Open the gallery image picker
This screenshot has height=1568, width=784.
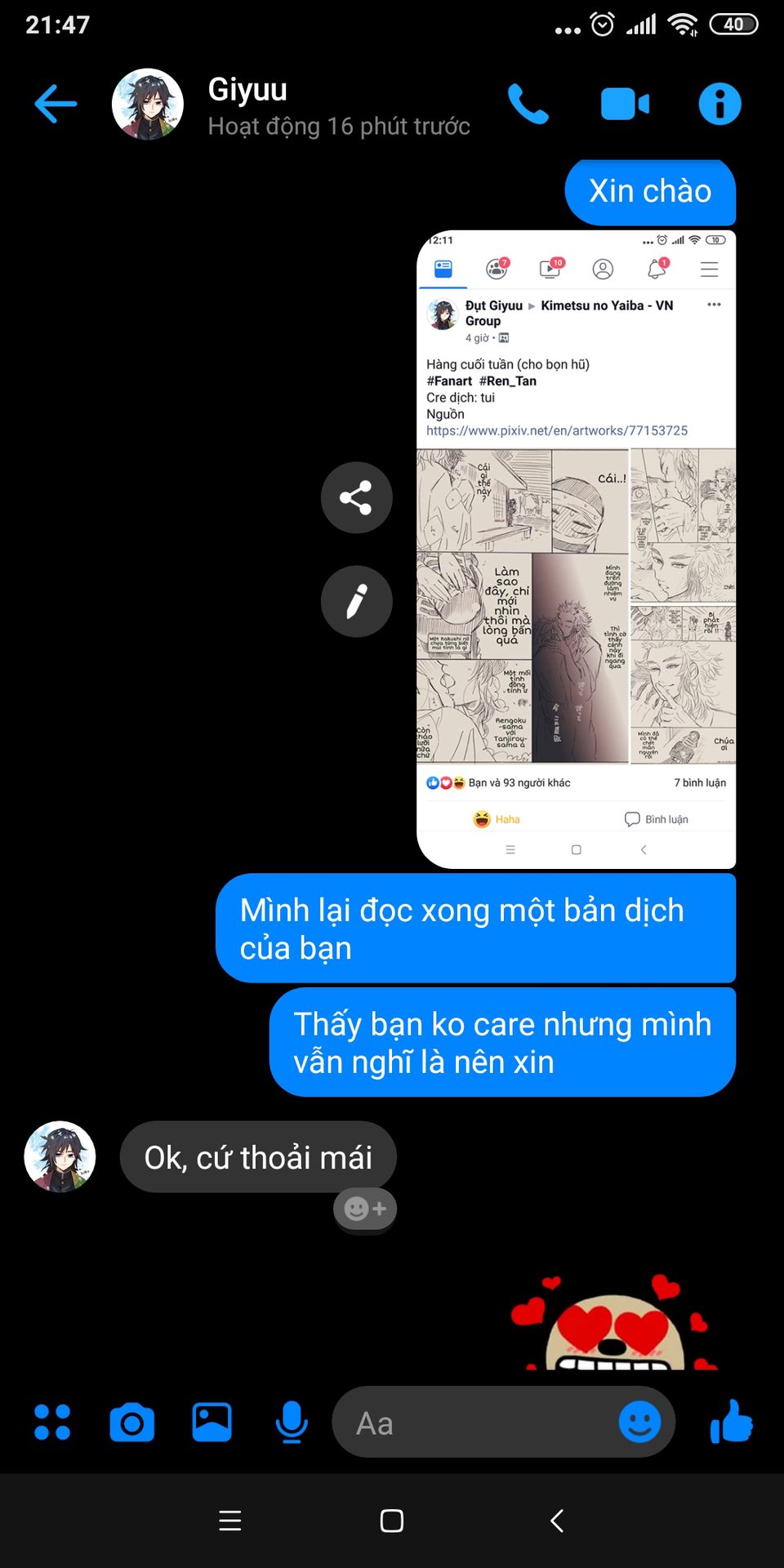(212, 1423)
